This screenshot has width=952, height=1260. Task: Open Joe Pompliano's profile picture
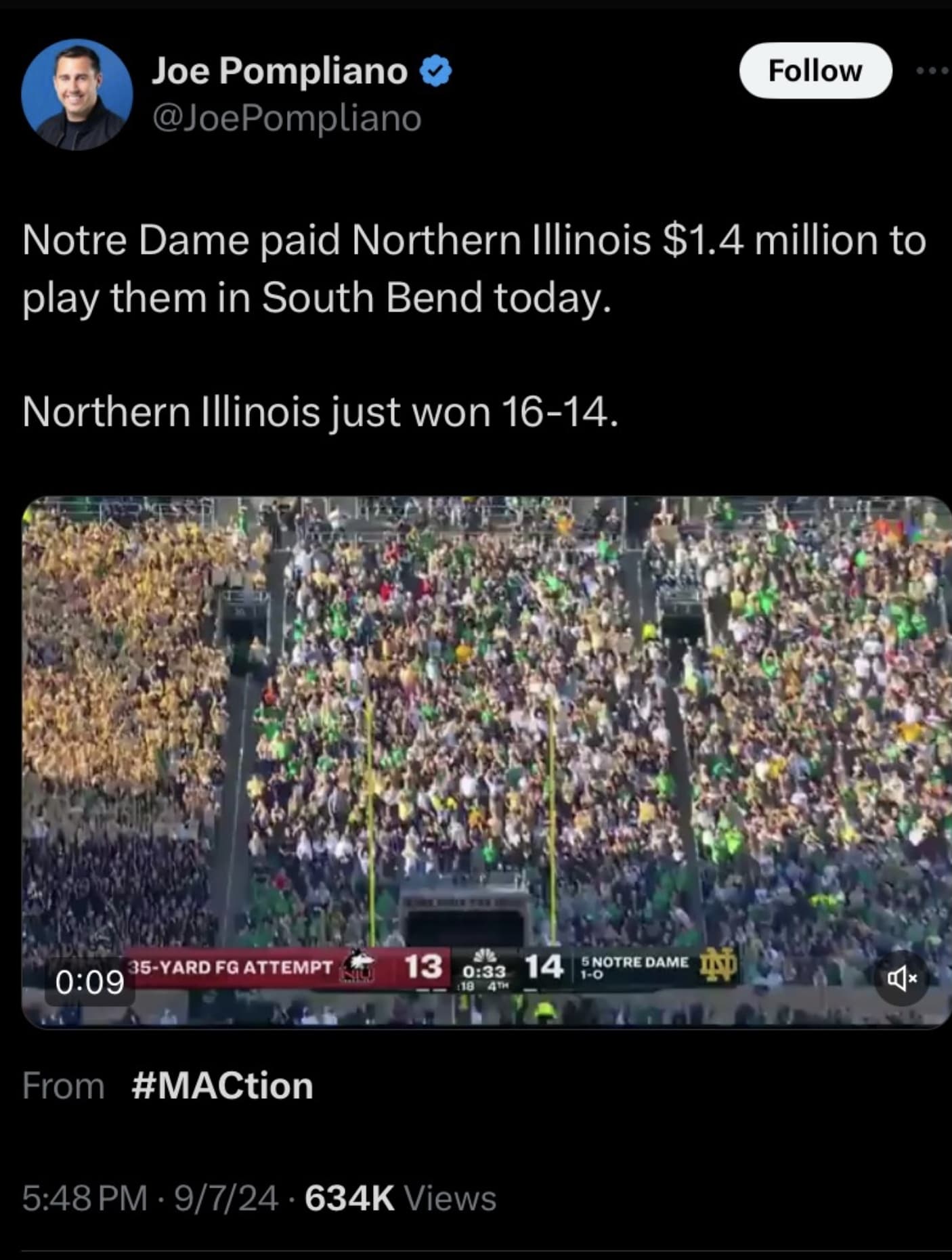(77, 94)
